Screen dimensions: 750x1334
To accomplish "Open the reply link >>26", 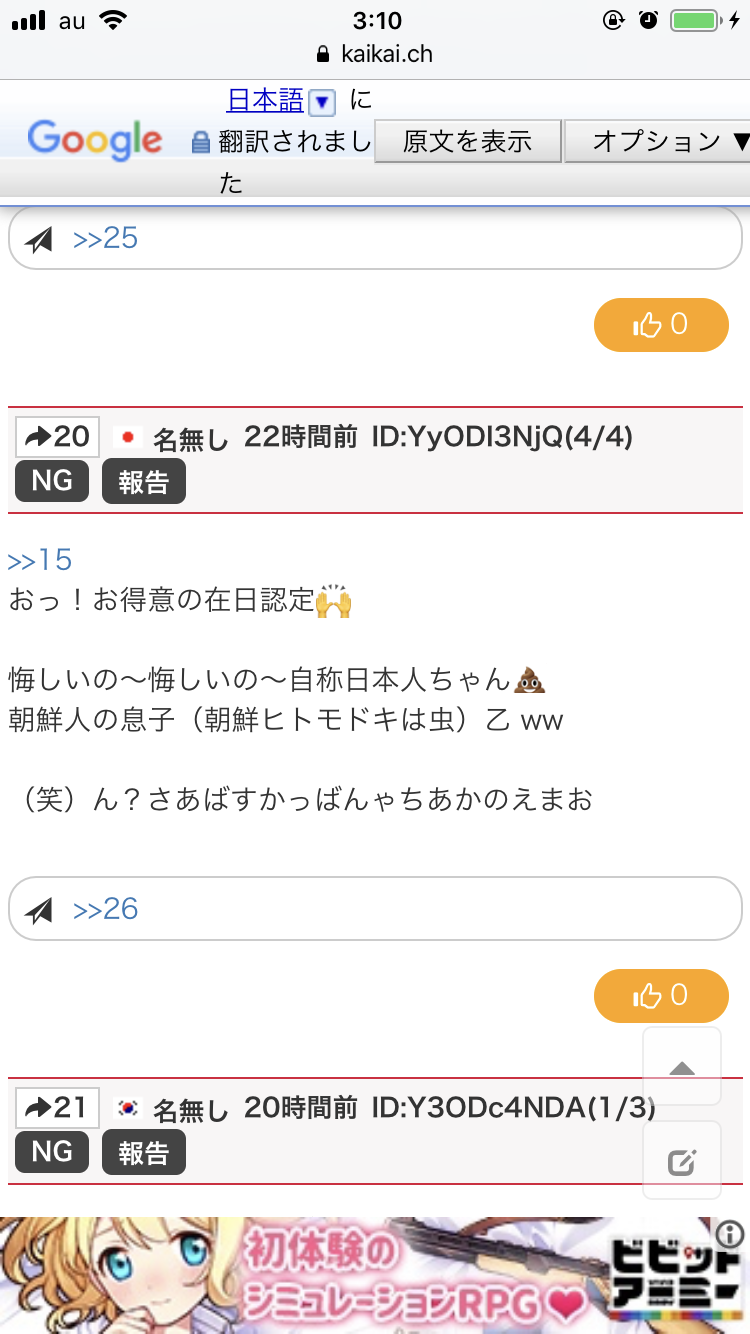I will coord(105,909).
